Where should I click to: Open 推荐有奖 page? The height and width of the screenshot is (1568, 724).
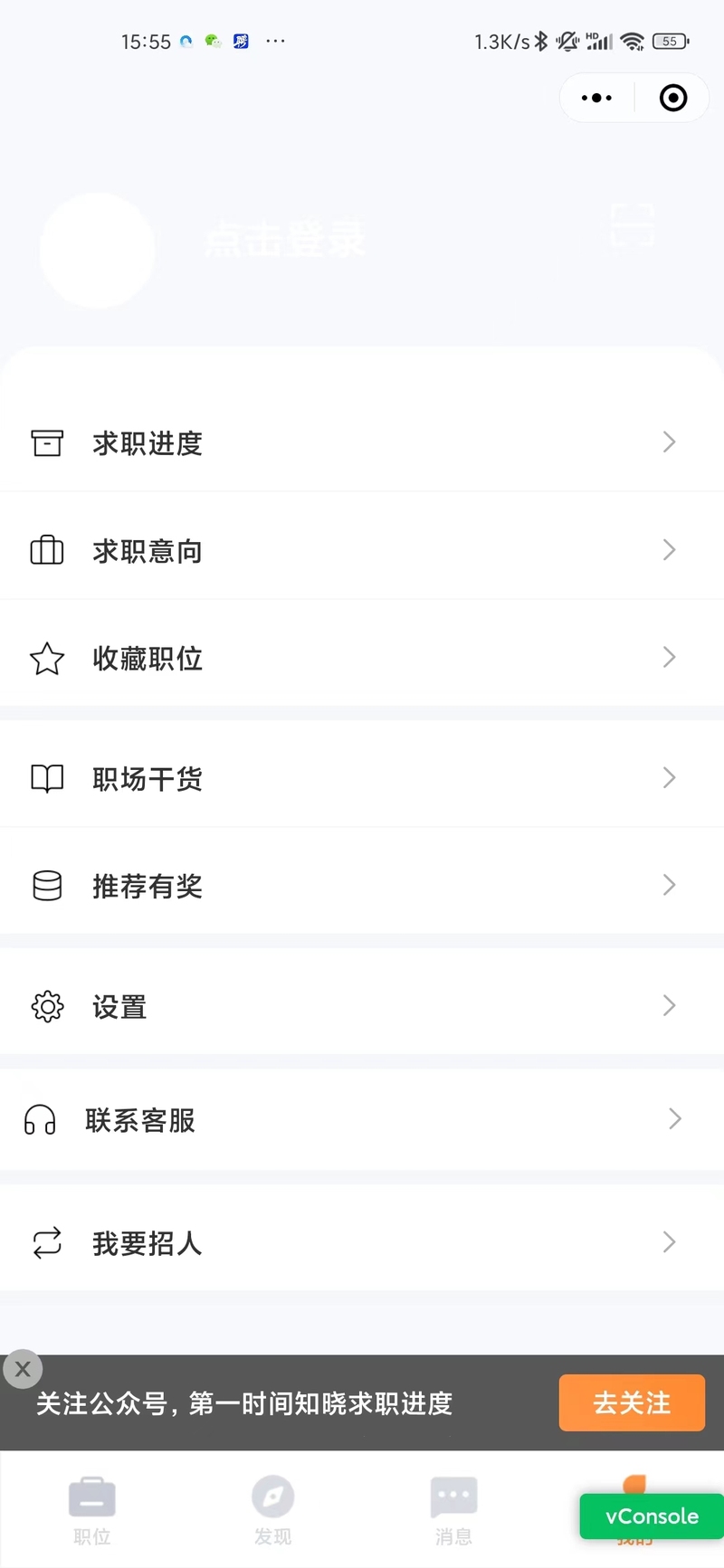click(362, 885)
